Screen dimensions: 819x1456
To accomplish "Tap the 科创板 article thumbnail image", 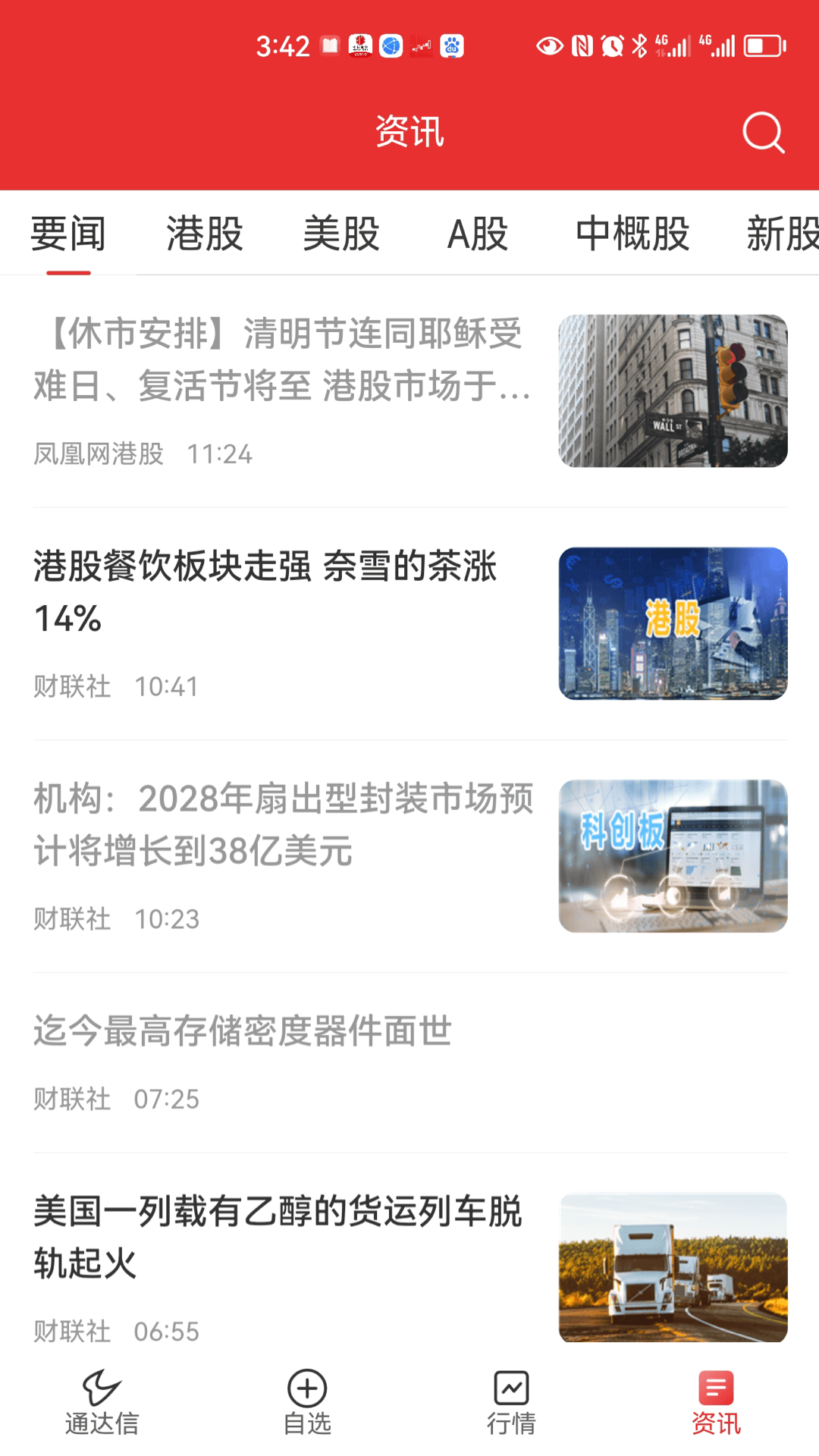I will pyautogui.click(x=672, y=857).
